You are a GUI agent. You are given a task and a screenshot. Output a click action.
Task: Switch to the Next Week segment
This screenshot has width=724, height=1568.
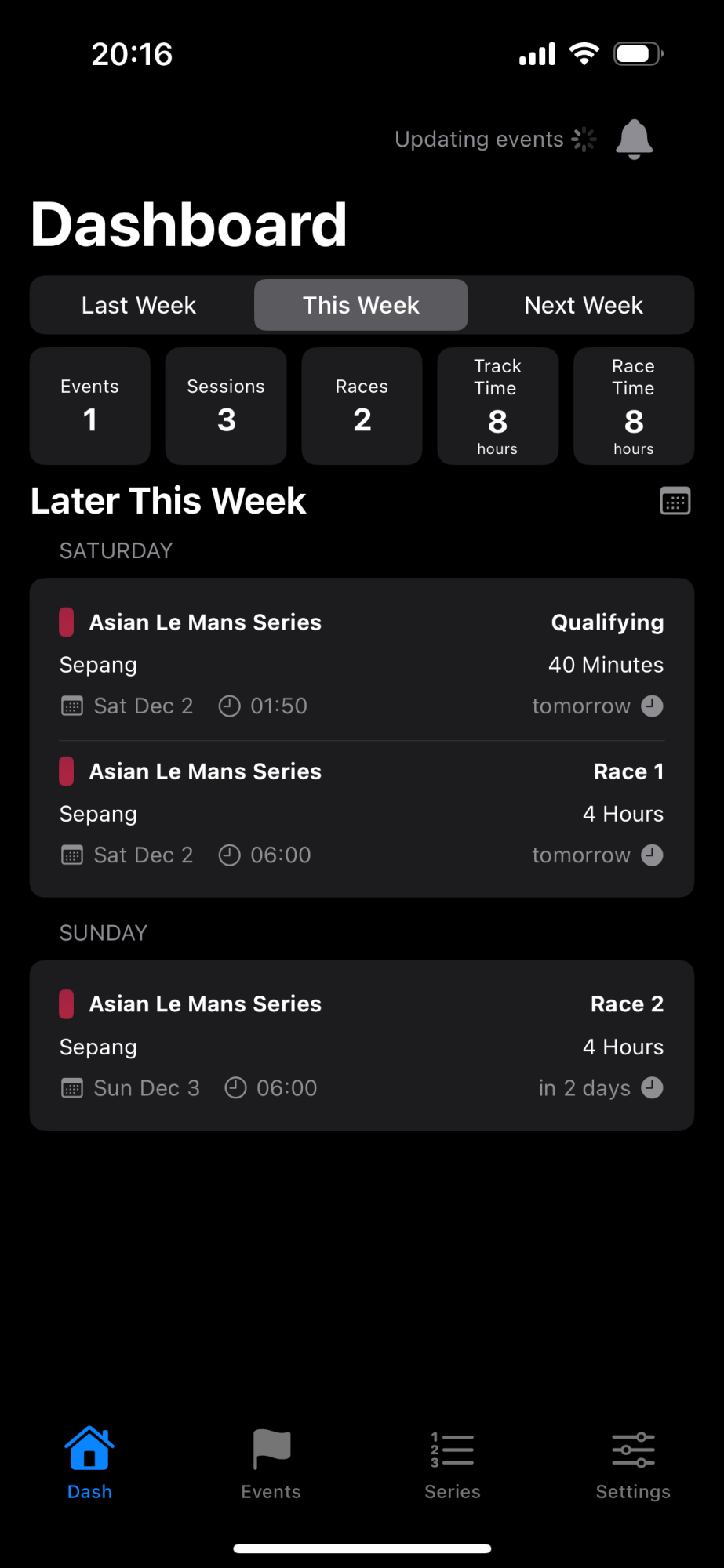584,305
